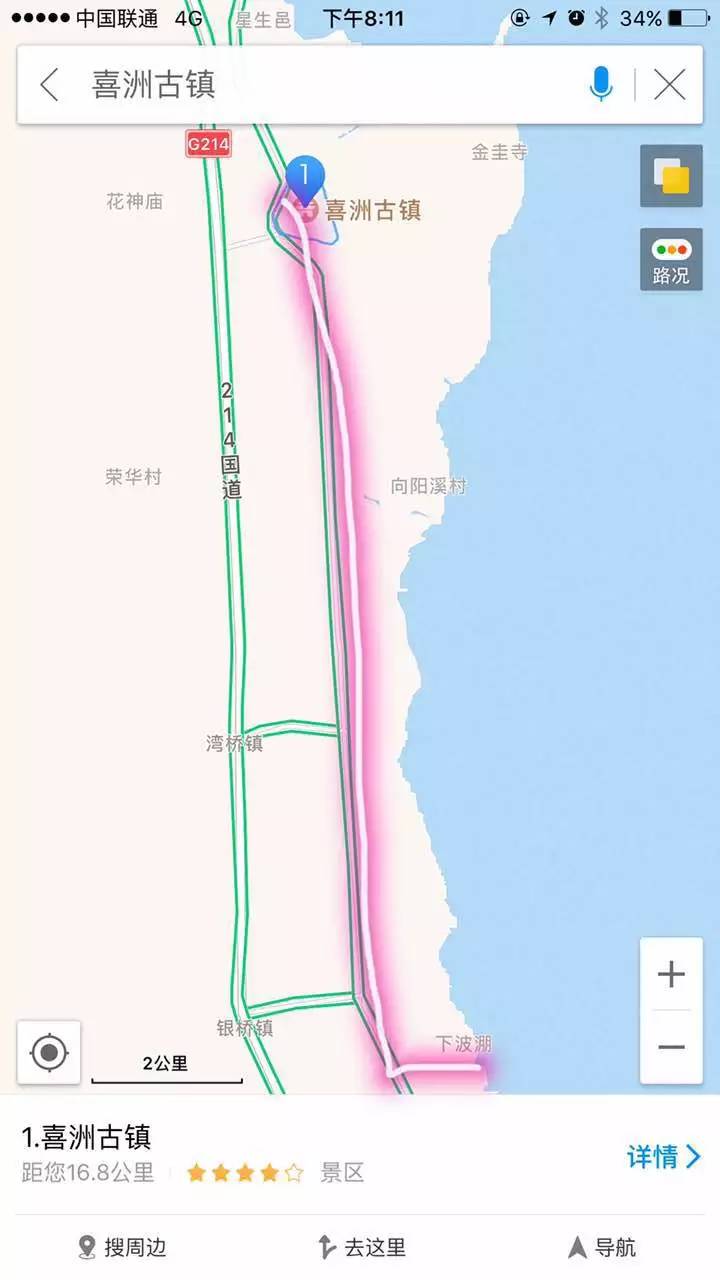This screenshot has width=720, height=1280.
Task: Tap the G214 road label badge
Action: coord(208,144)
